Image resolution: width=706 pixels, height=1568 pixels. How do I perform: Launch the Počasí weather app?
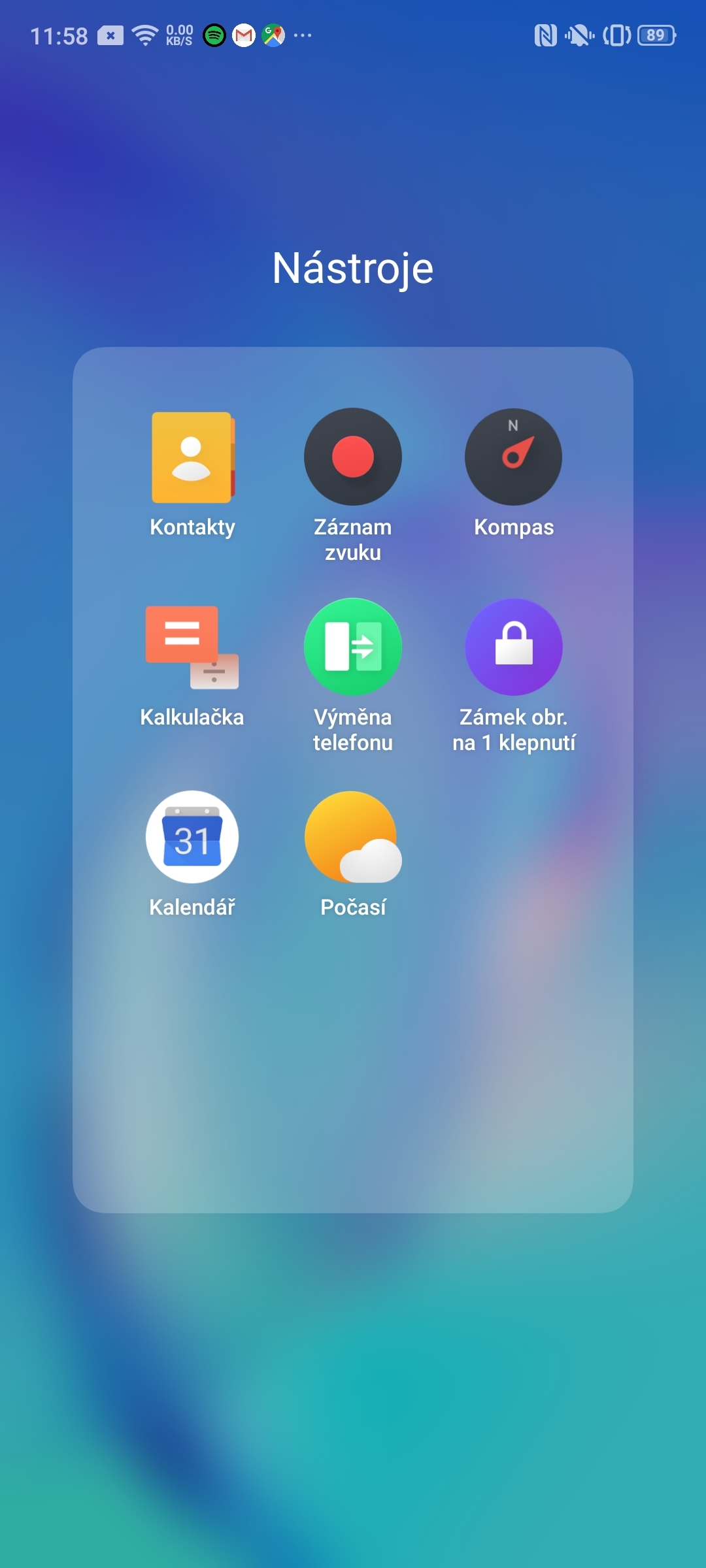[353, 838]
